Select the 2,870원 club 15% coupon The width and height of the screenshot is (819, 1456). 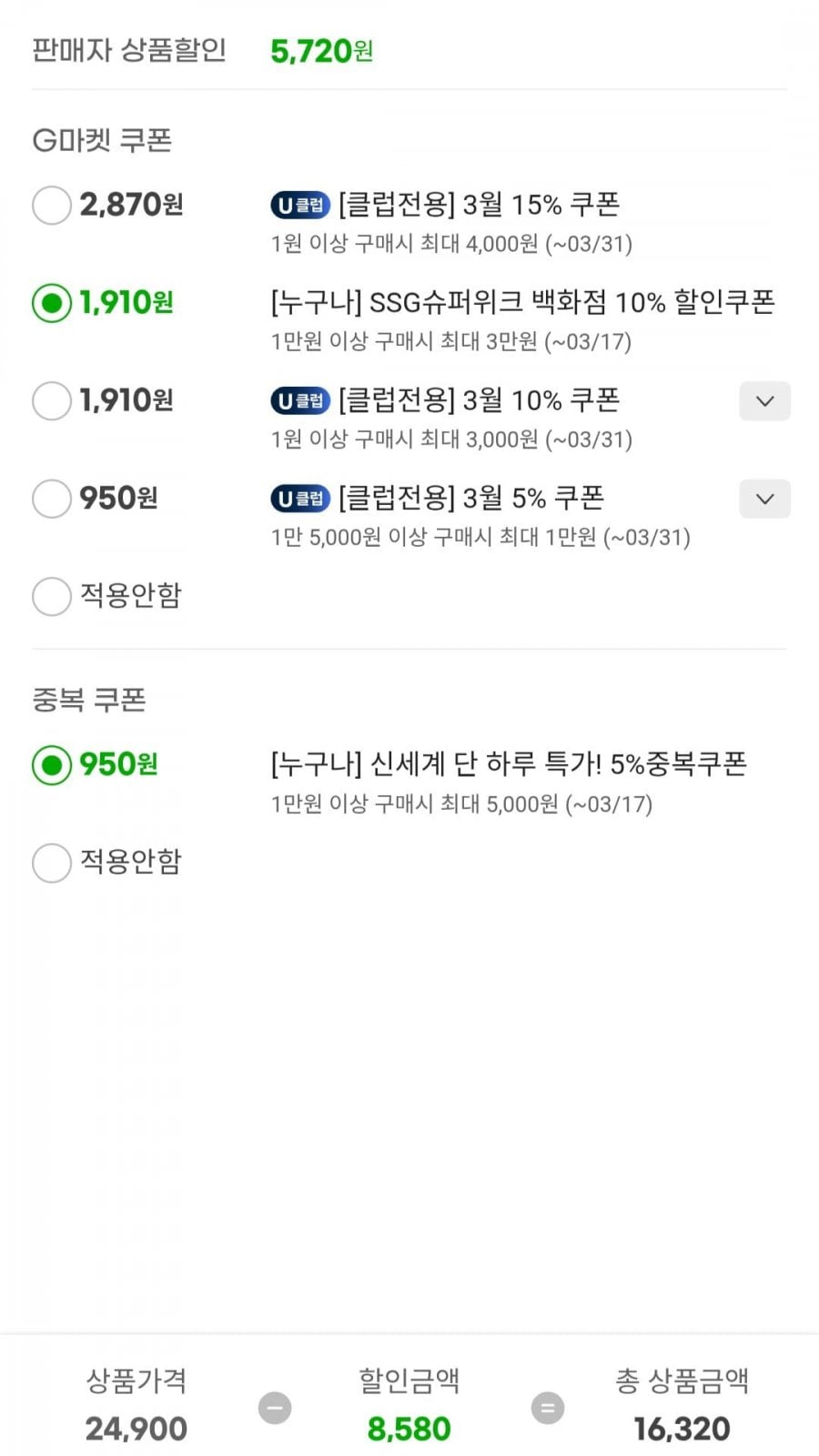click(52, 205)
